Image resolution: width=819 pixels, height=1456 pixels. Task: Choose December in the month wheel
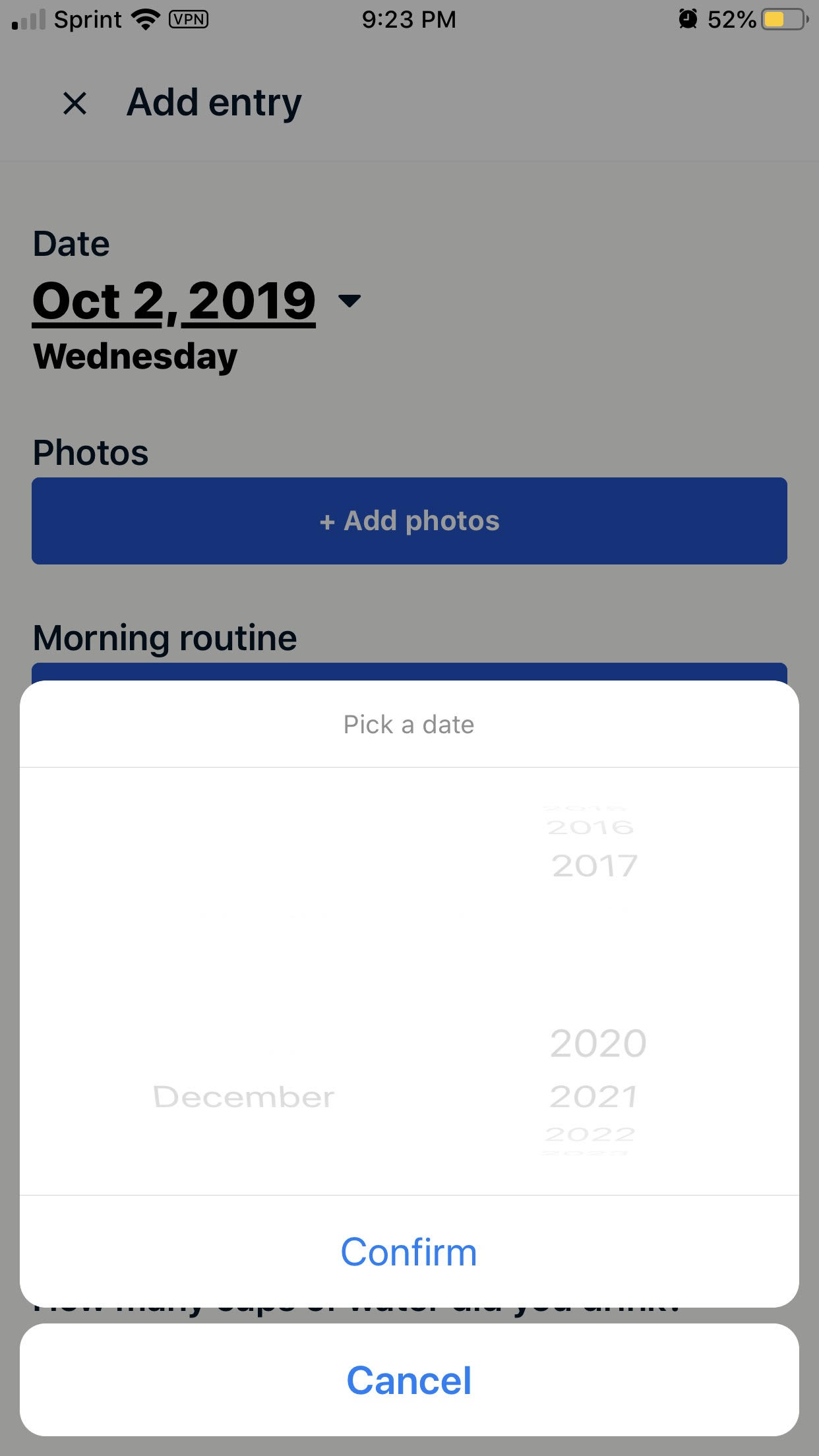click(243, 1097)
